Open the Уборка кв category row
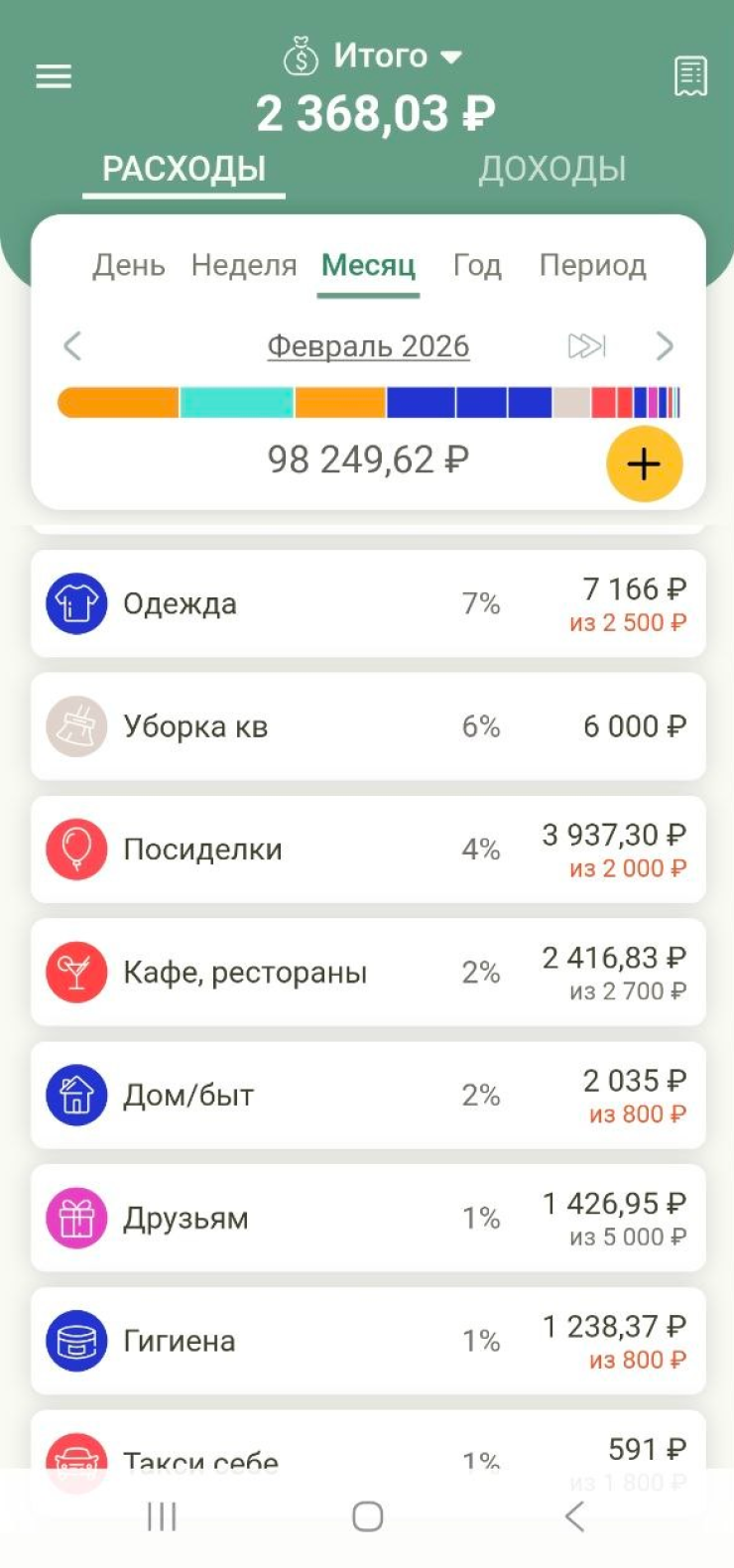734x1568 pixels. 368,726
